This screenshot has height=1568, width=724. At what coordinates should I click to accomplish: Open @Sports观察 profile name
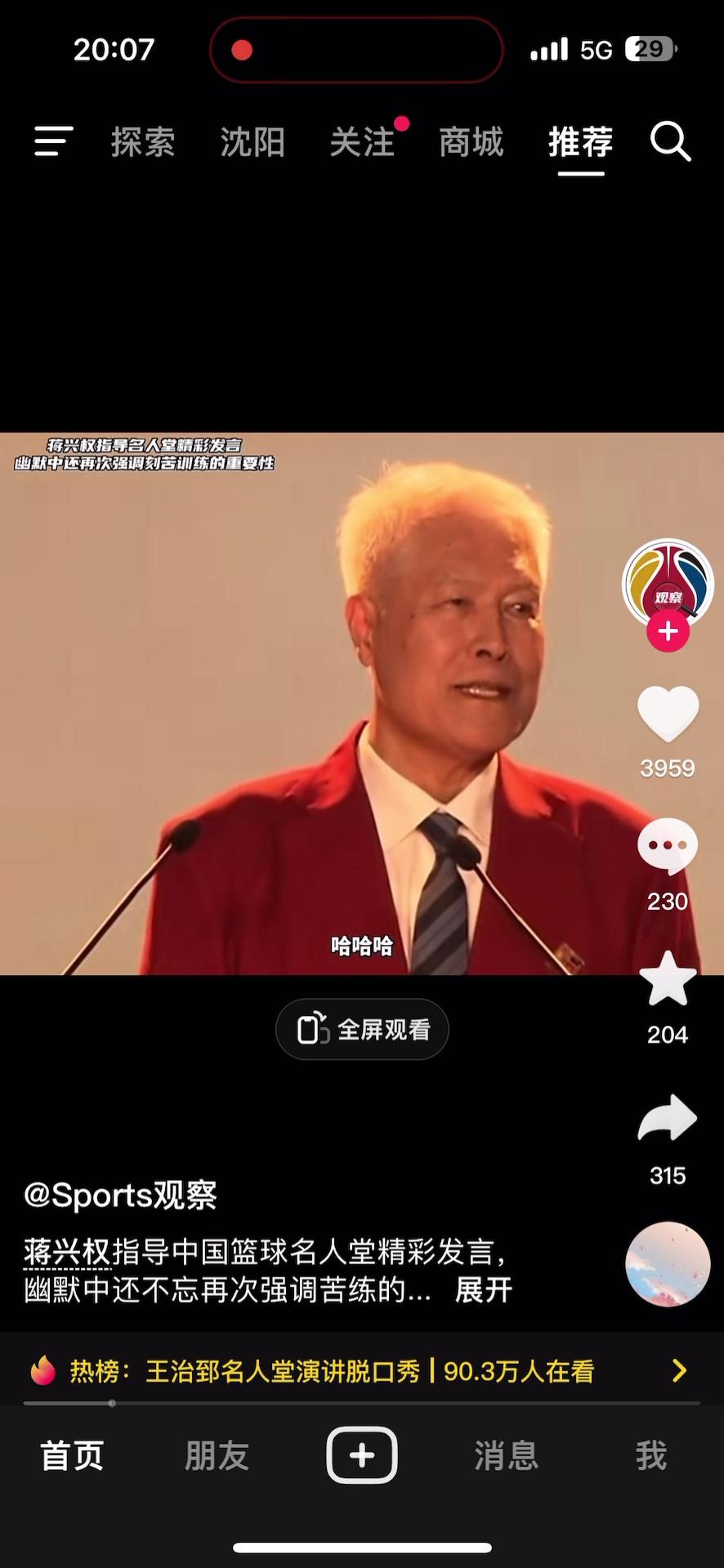121,1195
